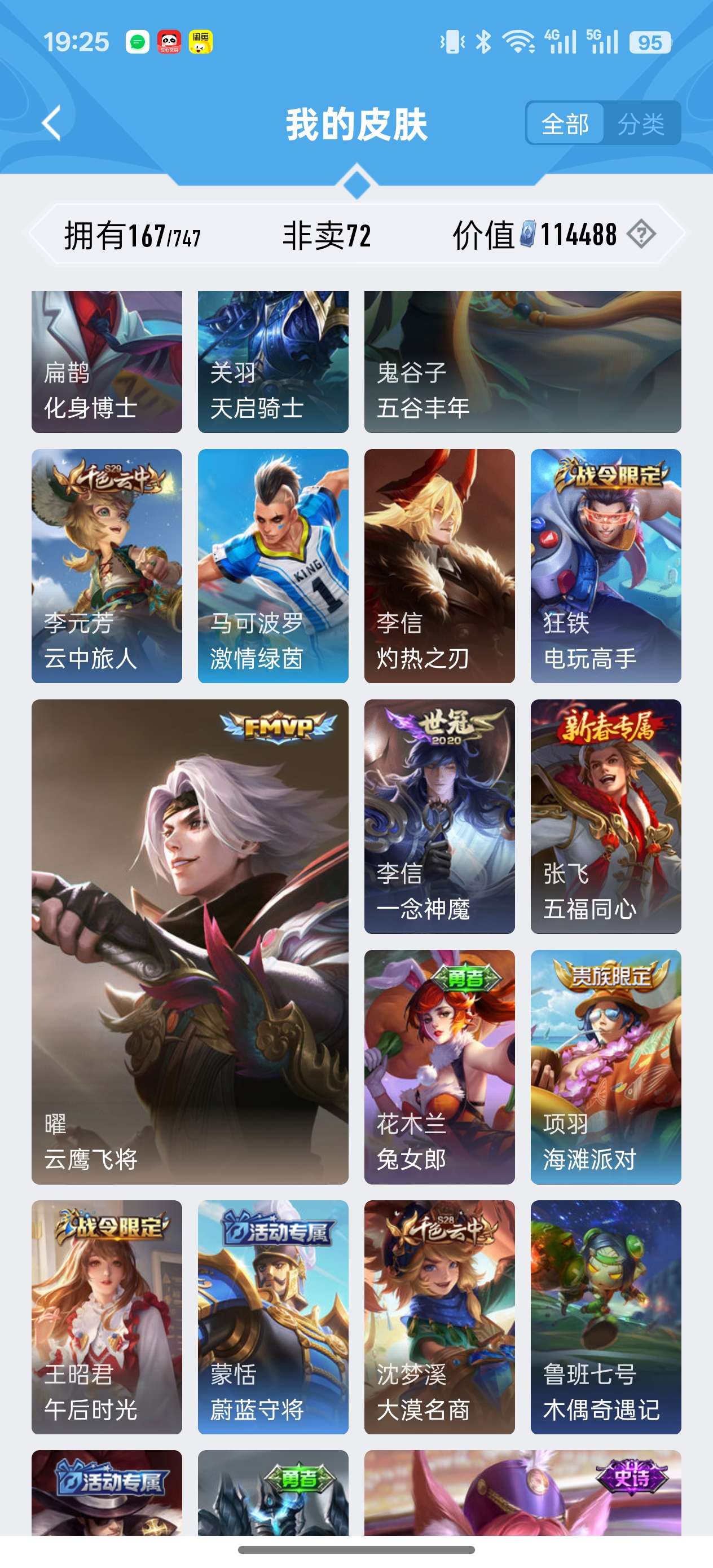Select 花木兰 兔女郎 skin

point(439,1067)
